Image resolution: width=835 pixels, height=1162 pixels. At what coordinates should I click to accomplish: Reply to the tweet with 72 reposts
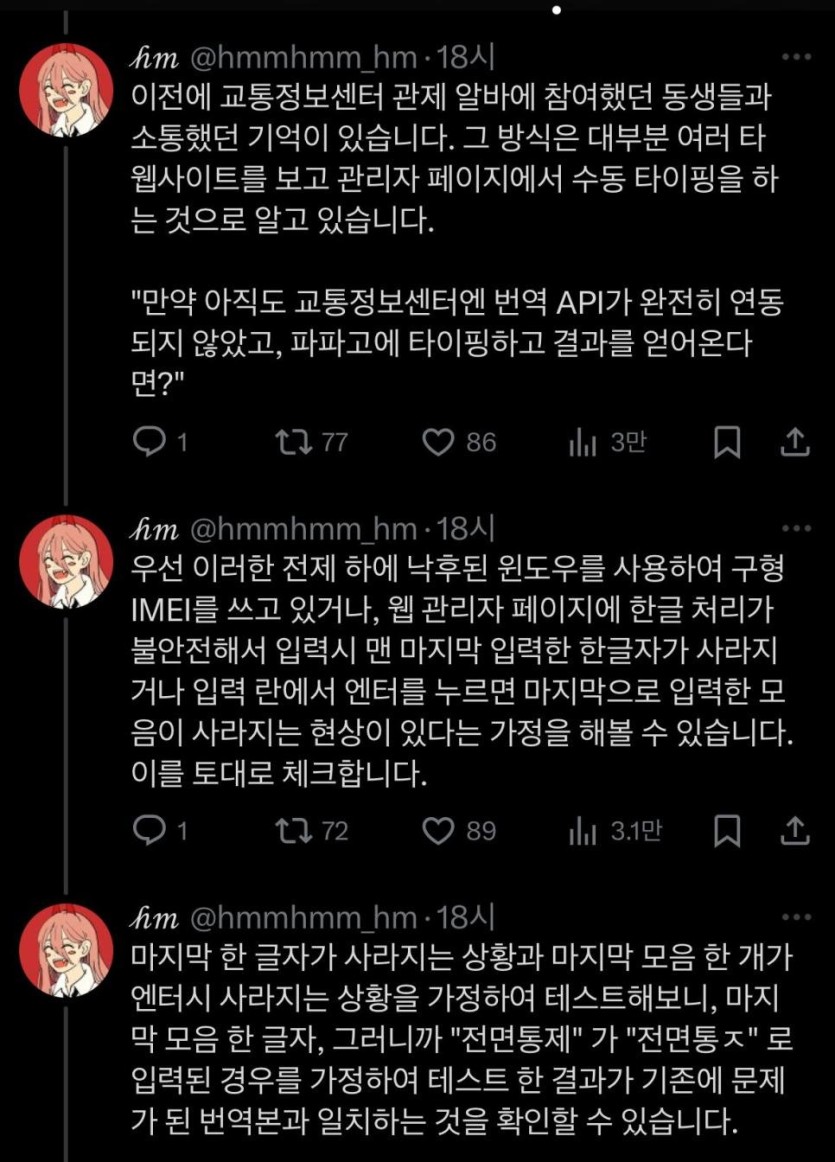[149, 830]
